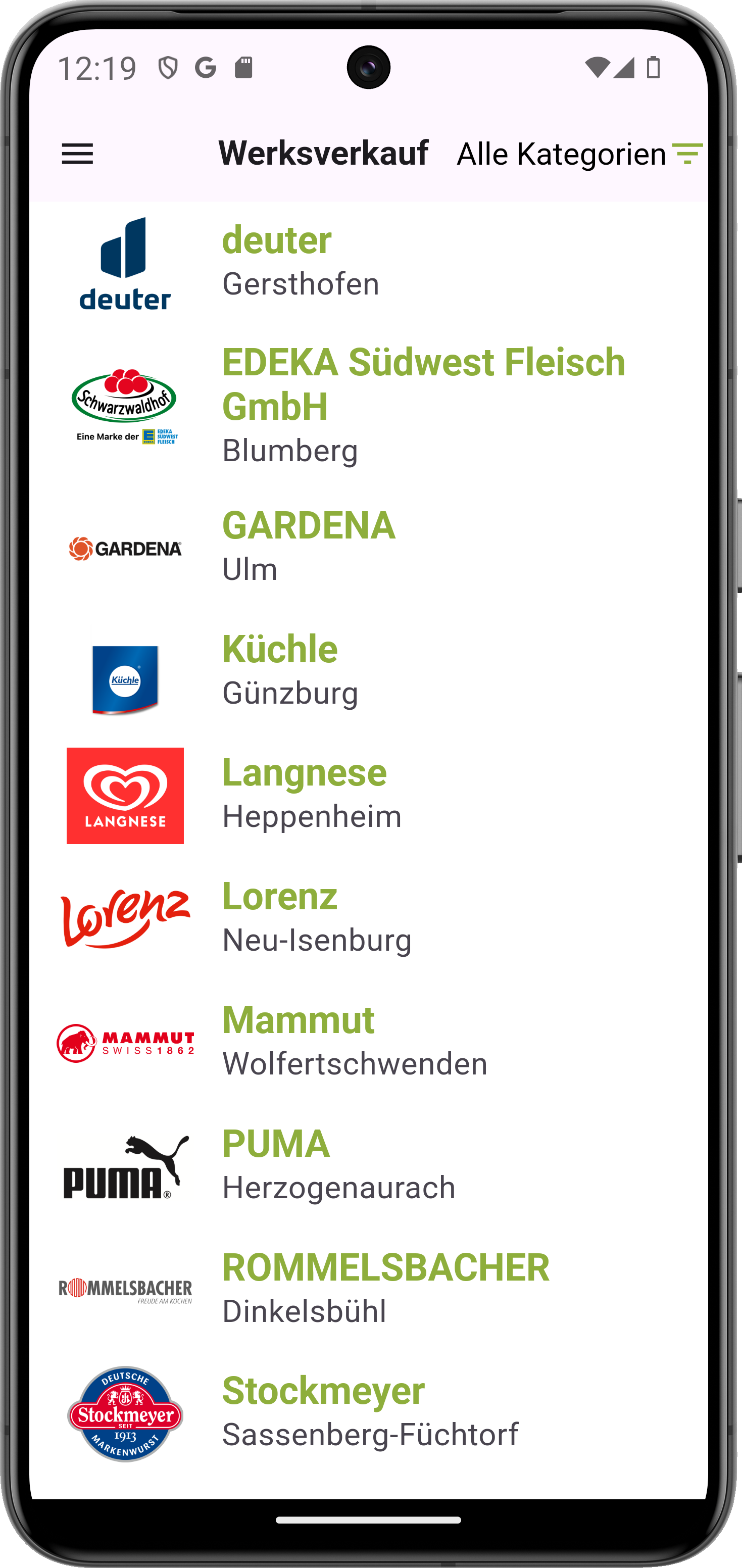The height and width of the screenshot is (1568, 742).
Task: View Stockmeyer Sassenberg-Füchtorf entry
Action: (368, 1413)
